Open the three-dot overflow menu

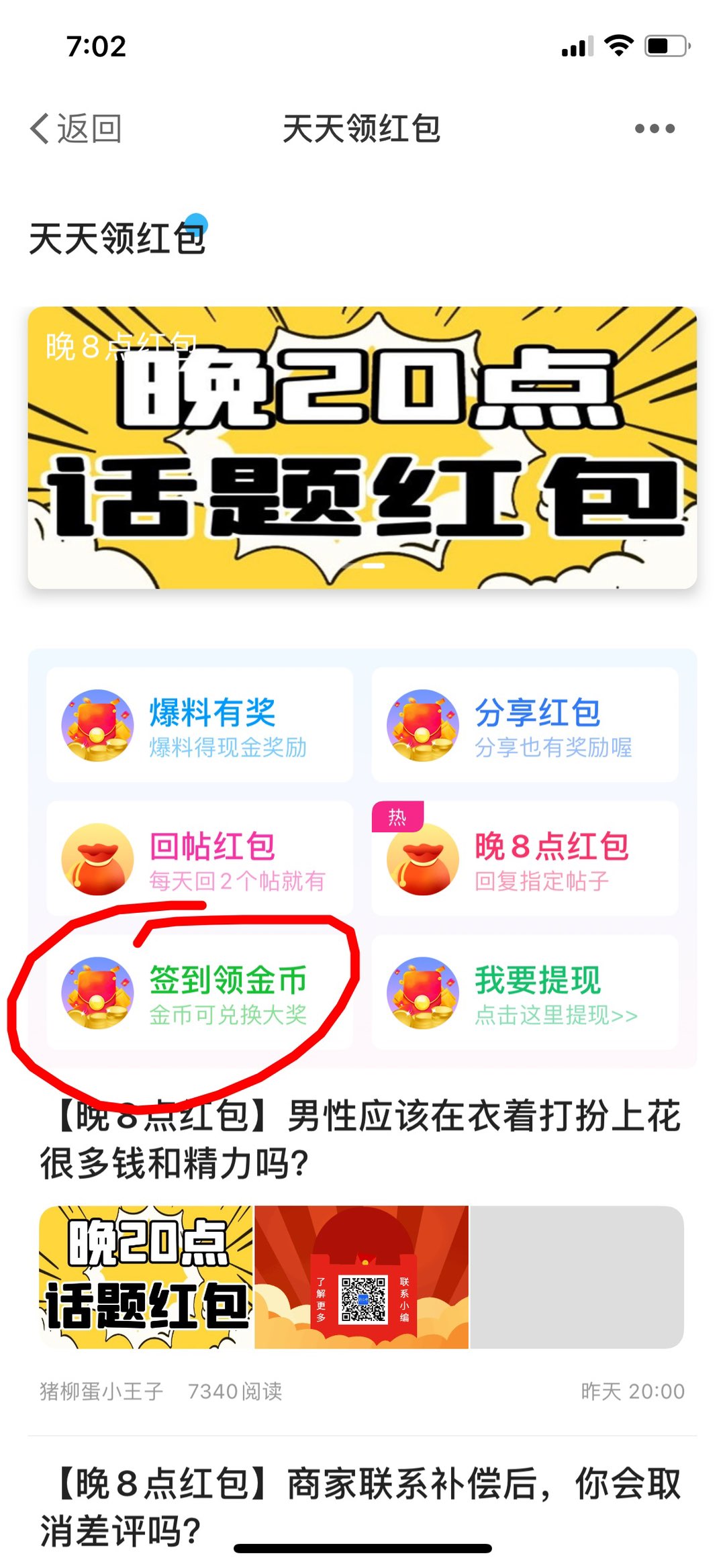655,128
